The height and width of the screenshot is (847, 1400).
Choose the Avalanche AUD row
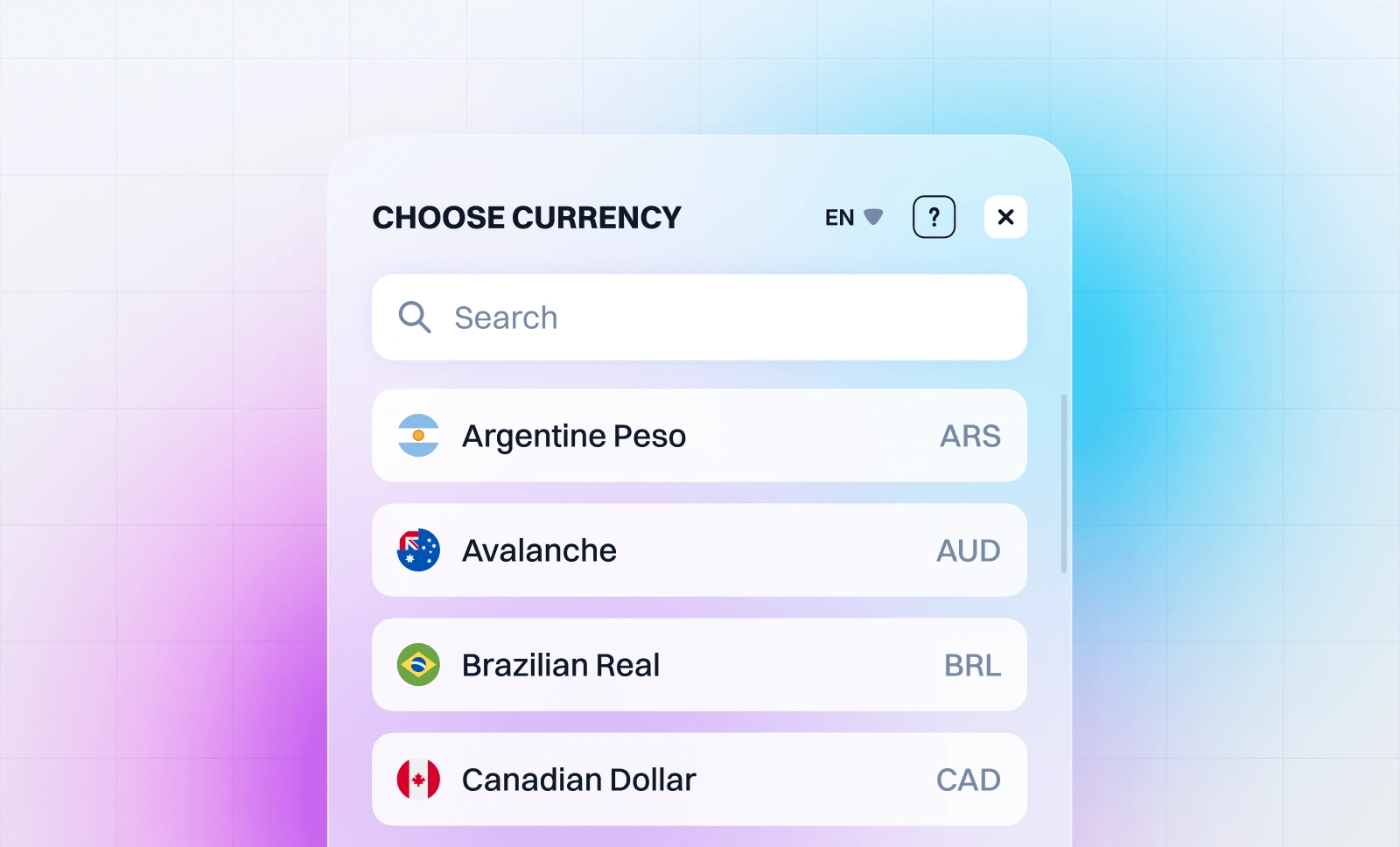click(x=699, y=550)
